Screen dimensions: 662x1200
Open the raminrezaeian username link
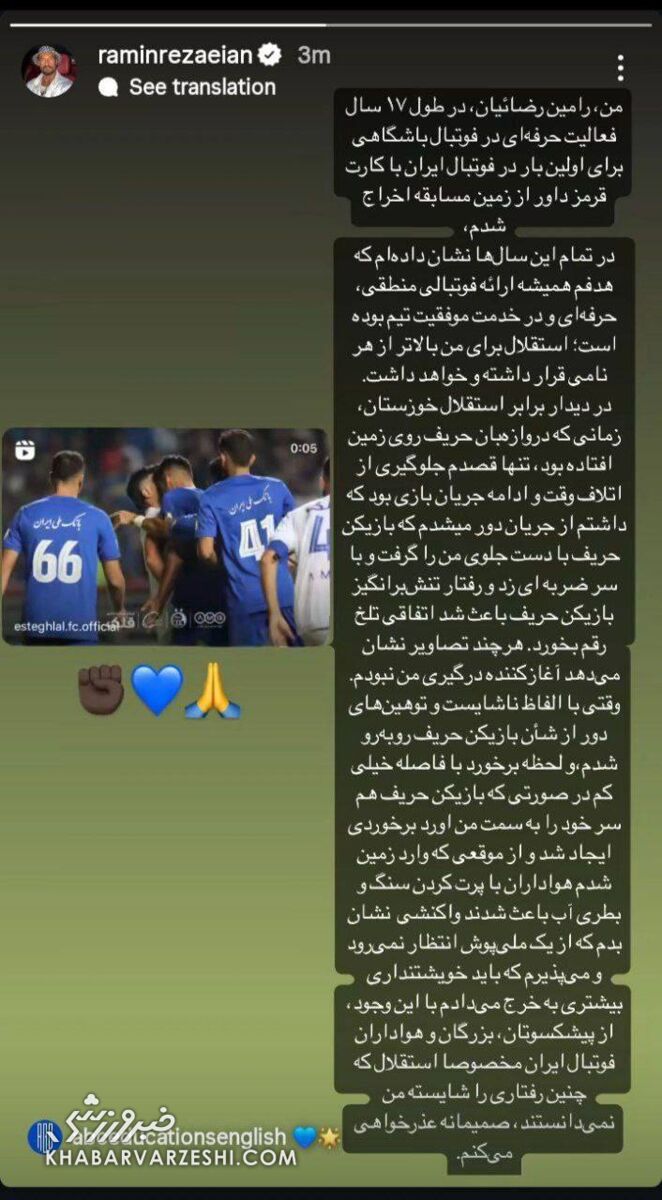[x=177, y=55]
